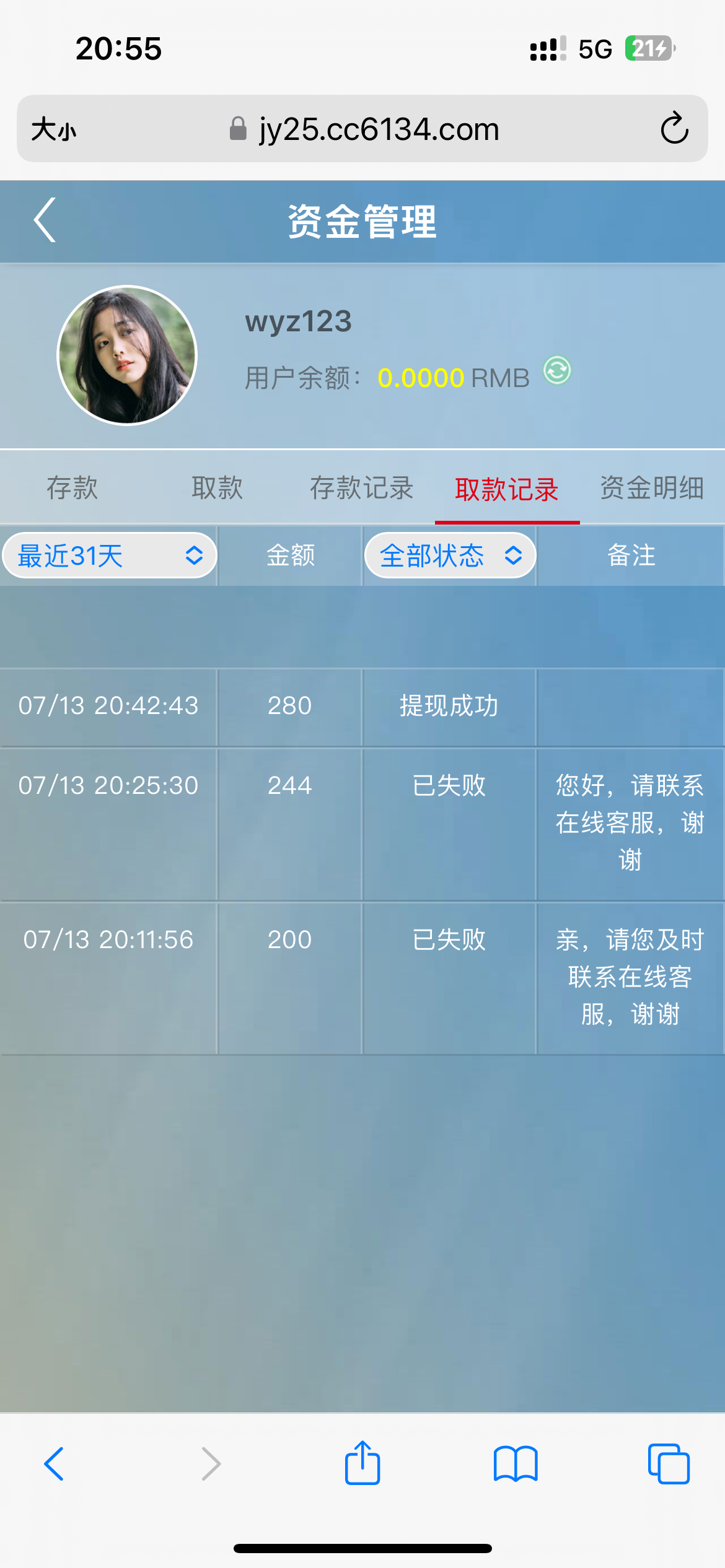Switch to the 取款 tab
Screen dimensions: 725x1568
pyautogui.click(x=217, y=489)
